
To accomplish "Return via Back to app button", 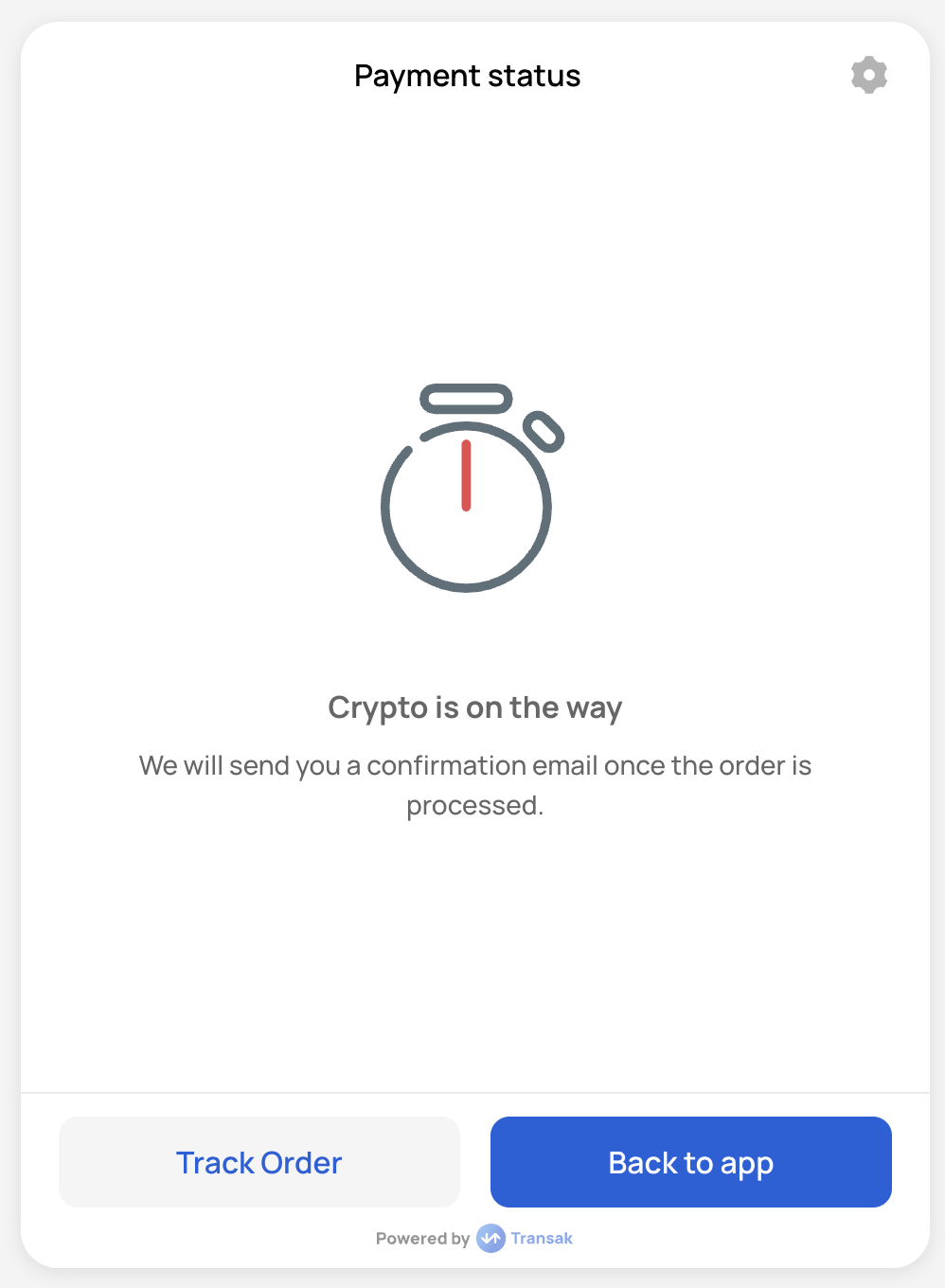I will click(690, 1162).
